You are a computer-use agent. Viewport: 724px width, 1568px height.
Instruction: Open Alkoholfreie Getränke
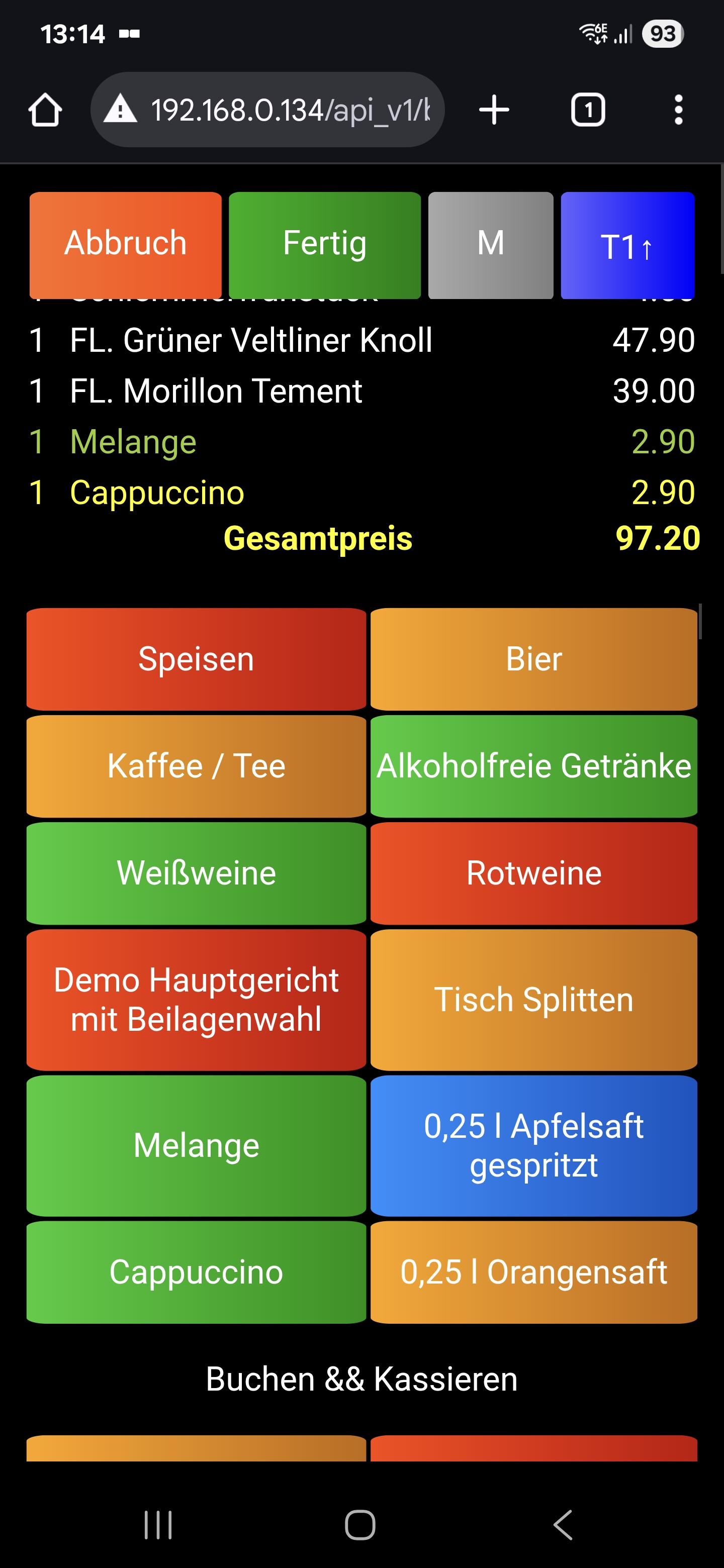[534, 766]
